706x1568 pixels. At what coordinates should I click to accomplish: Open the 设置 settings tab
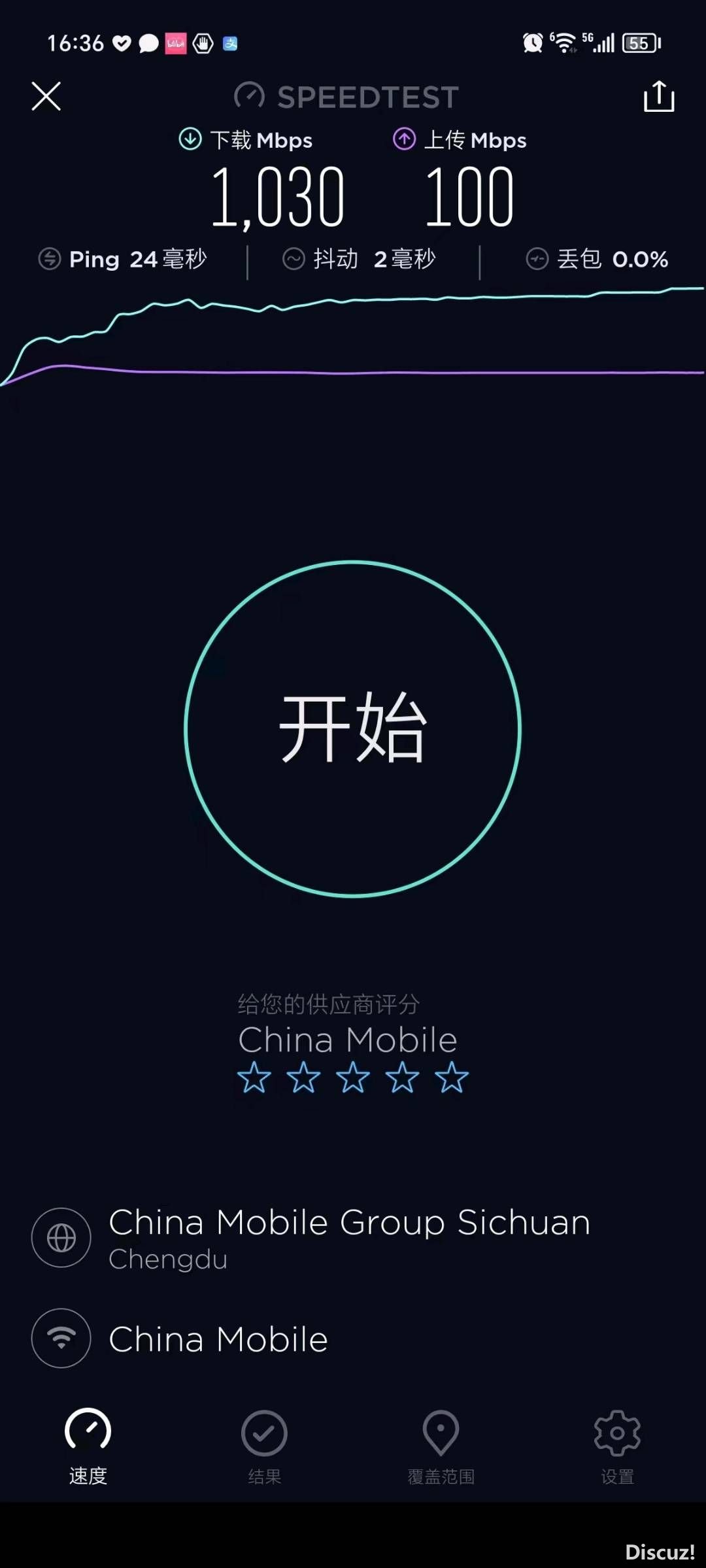pos(617,1446)
